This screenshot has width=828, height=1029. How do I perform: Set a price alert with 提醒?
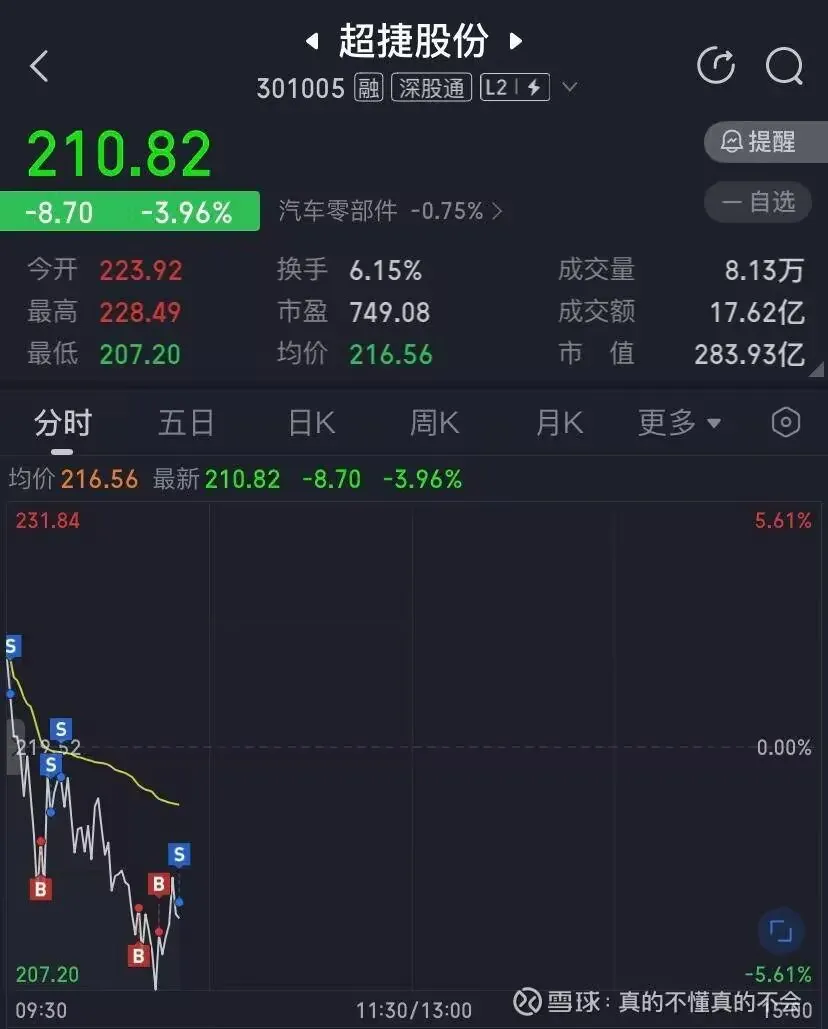point(765,142)
